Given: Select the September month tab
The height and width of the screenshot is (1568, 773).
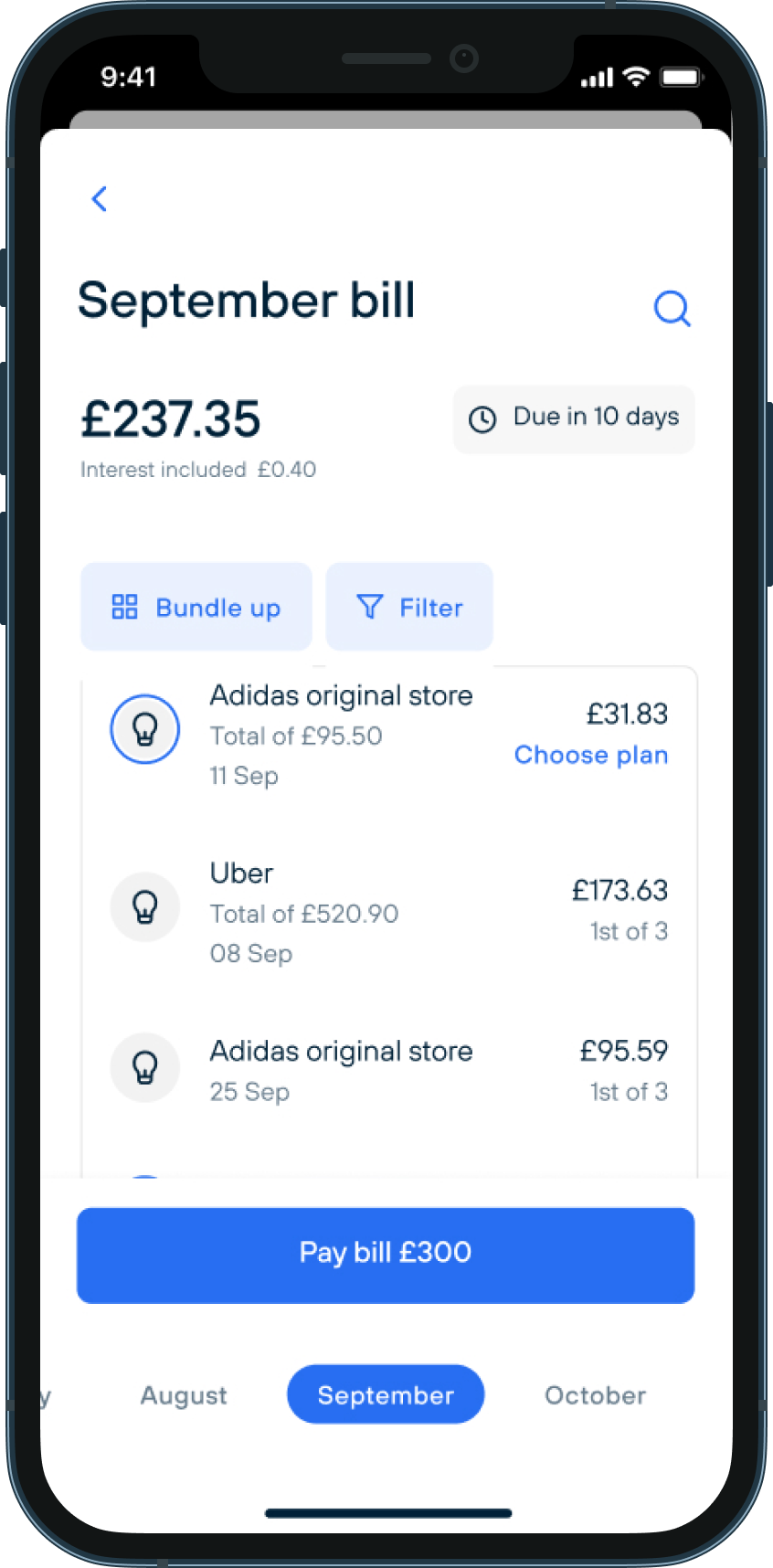Looking at the screenshot, I should coord(386,1394).
